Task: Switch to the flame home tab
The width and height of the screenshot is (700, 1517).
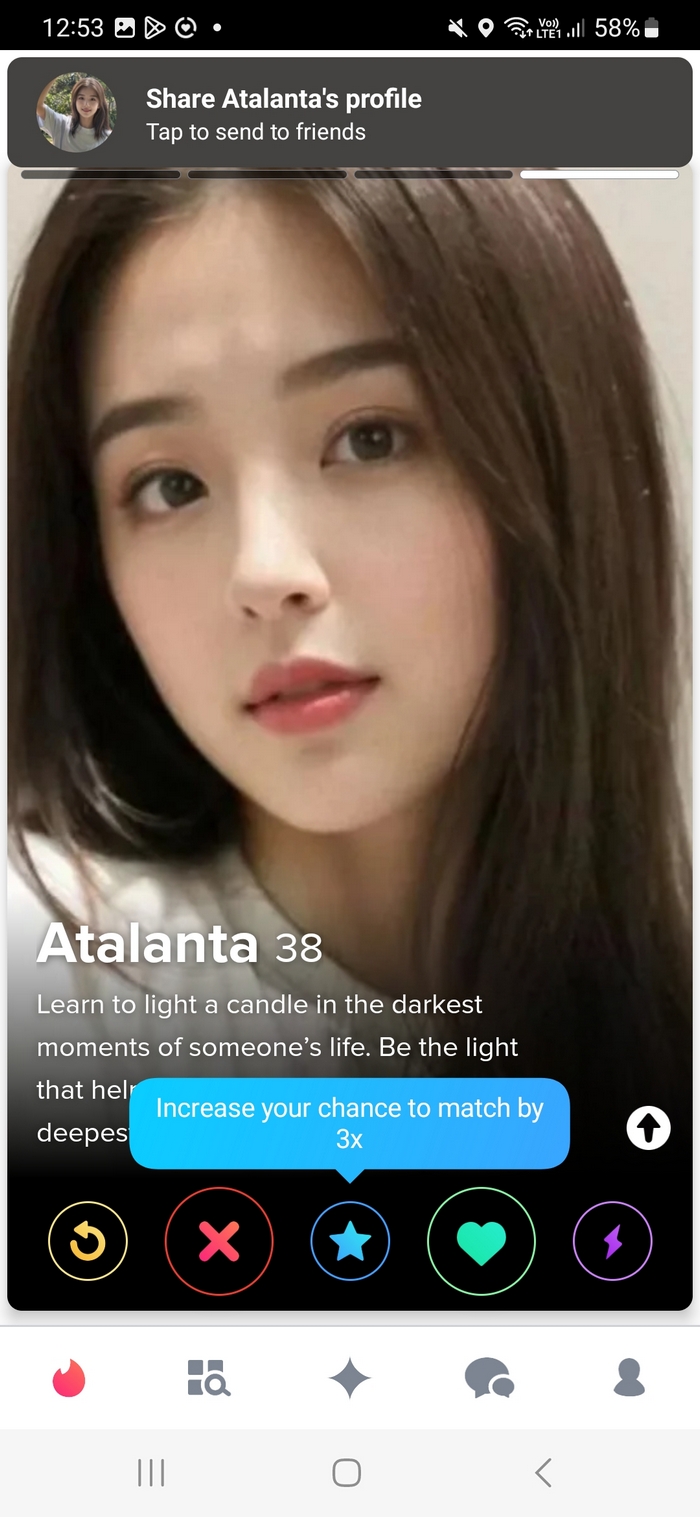Action: point(69,1378)
